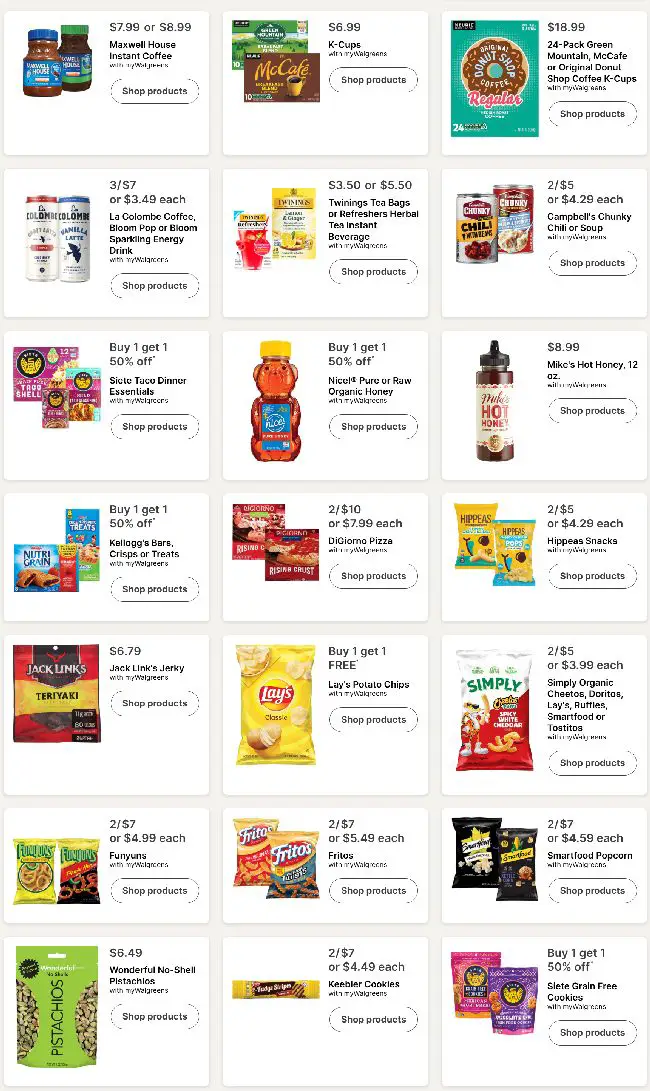Image resolution: width=650 pixels, height=1091 pixels.
Task: Shop Fritos products
Action: 374,891
